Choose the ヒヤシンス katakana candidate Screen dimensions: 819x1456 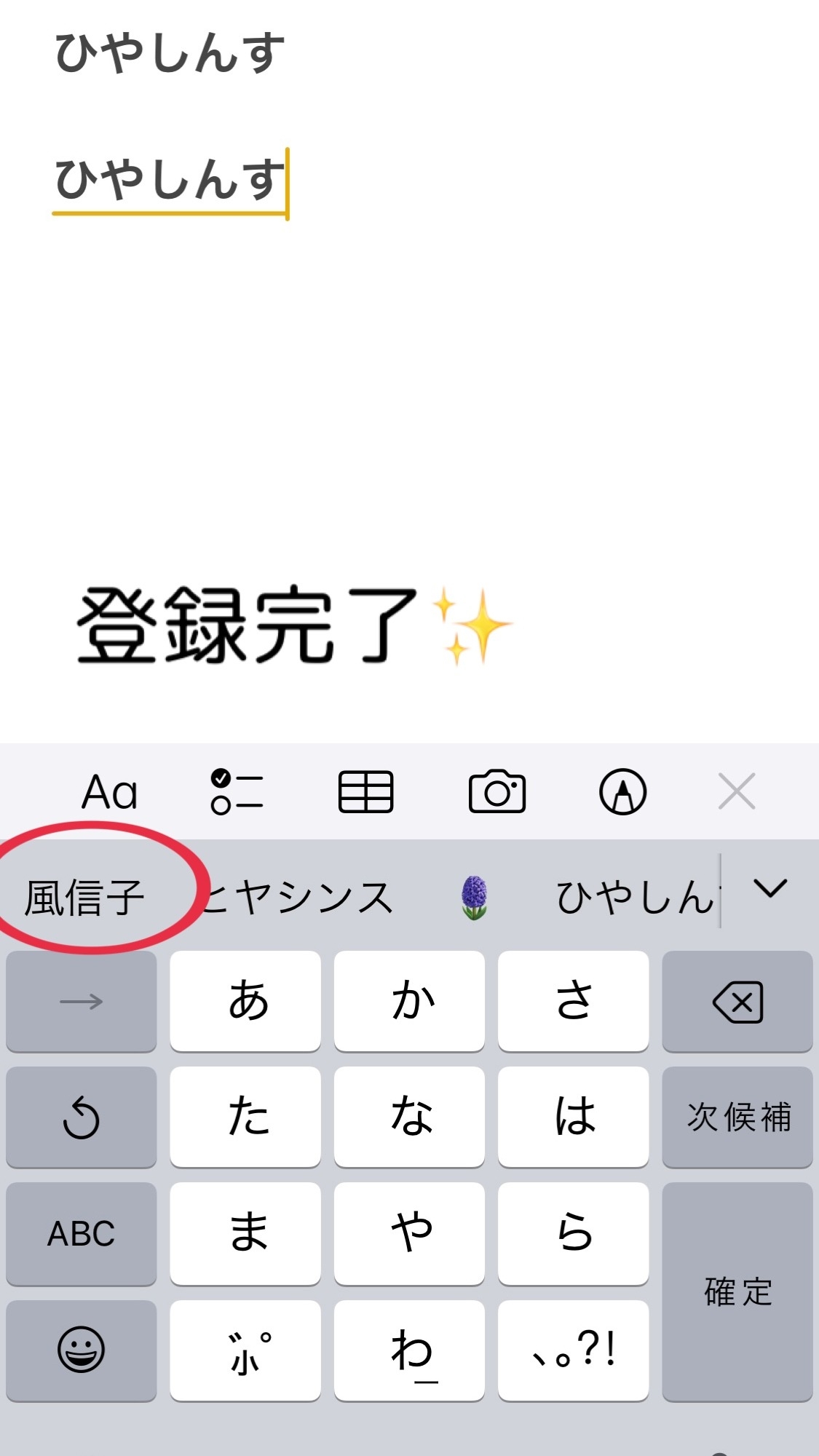(298, 897)
